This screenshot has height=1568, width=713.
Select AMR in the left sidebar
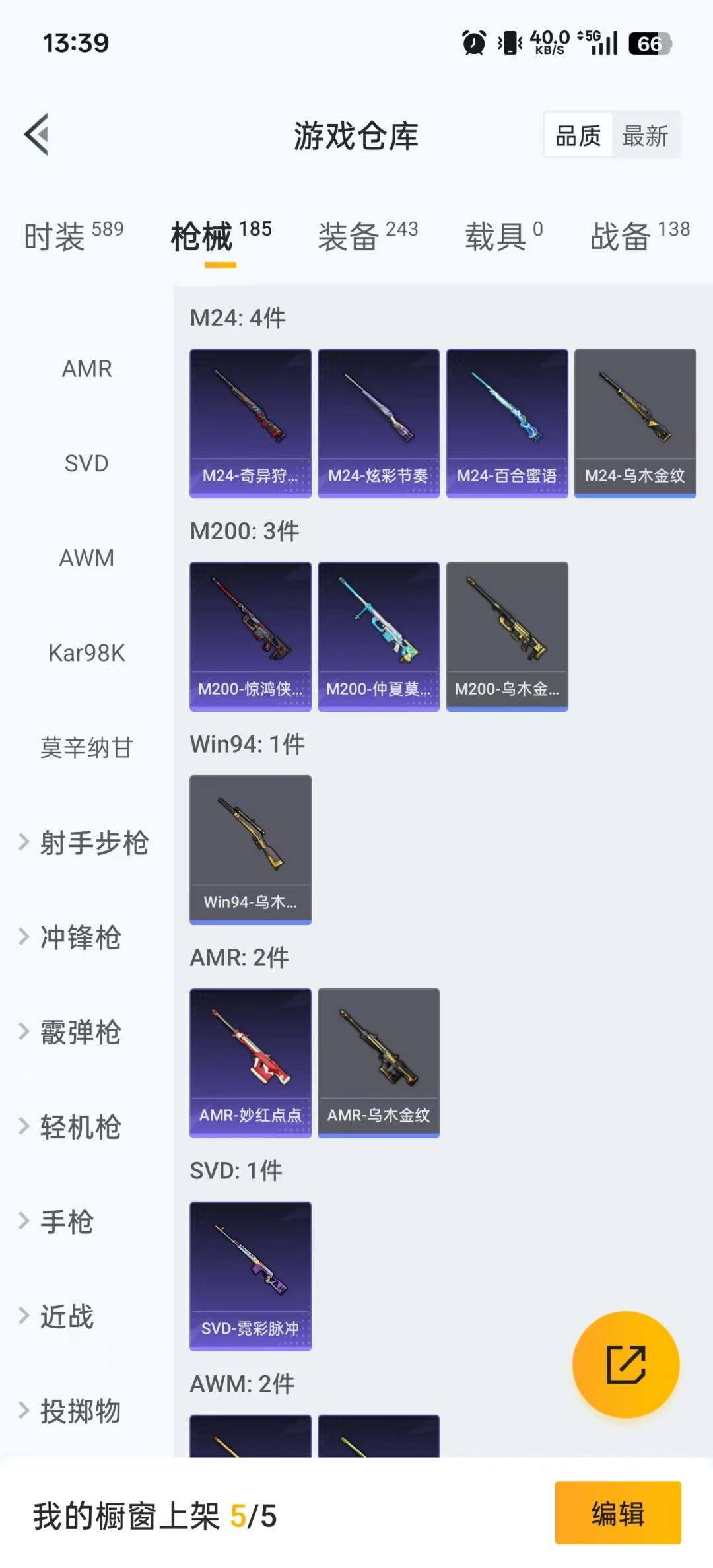point(86,368)
